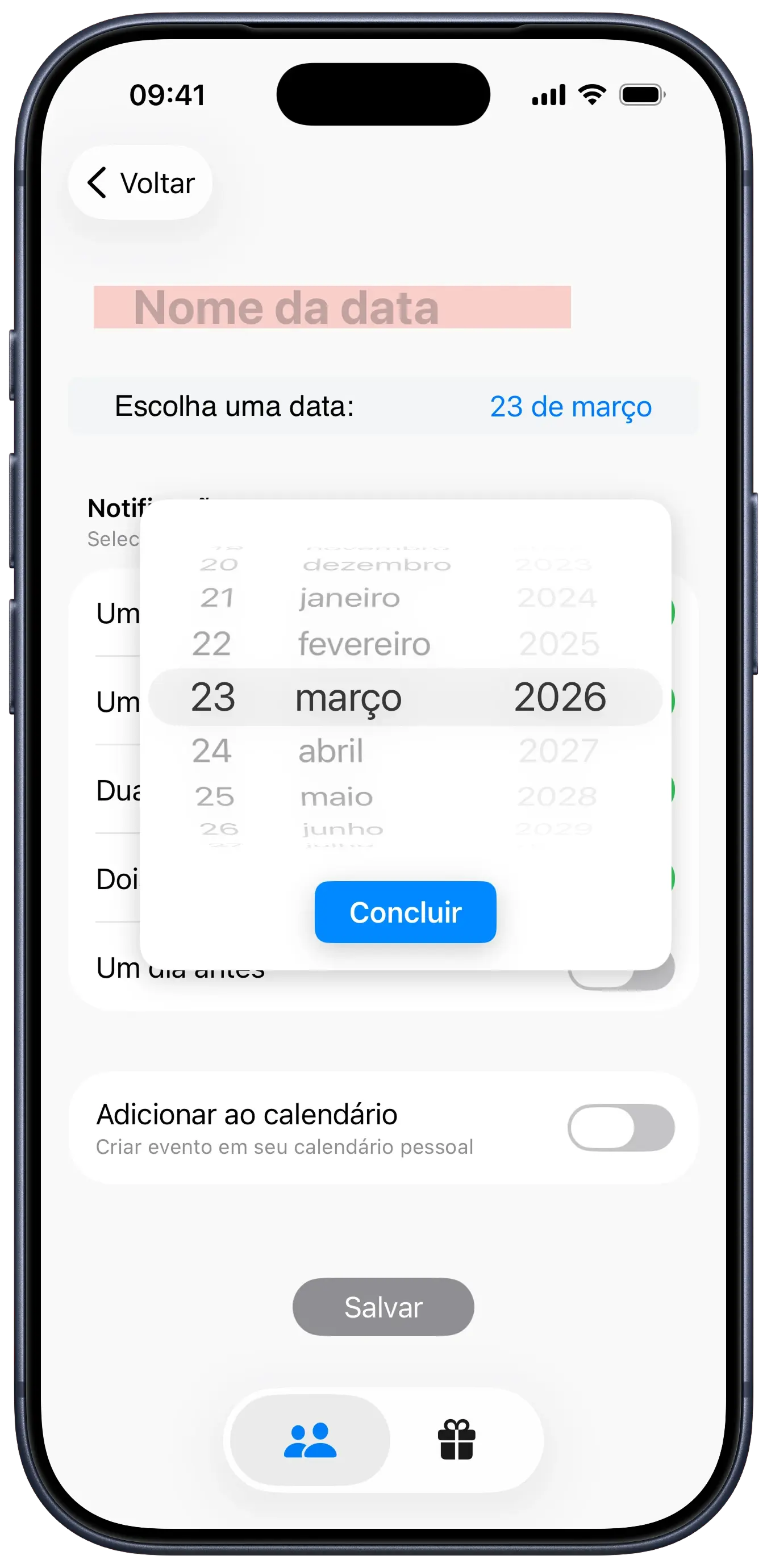Screen dimensions: 767x1568
Task: Select fevereiro in the month wheel
Action: tap(364, 644)
